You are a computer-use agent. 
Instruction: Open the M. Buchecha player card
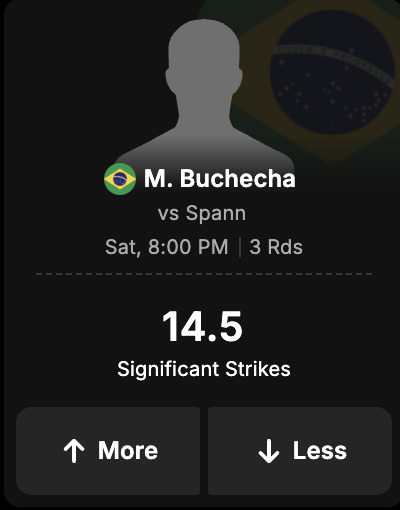[x=219, y=179]
